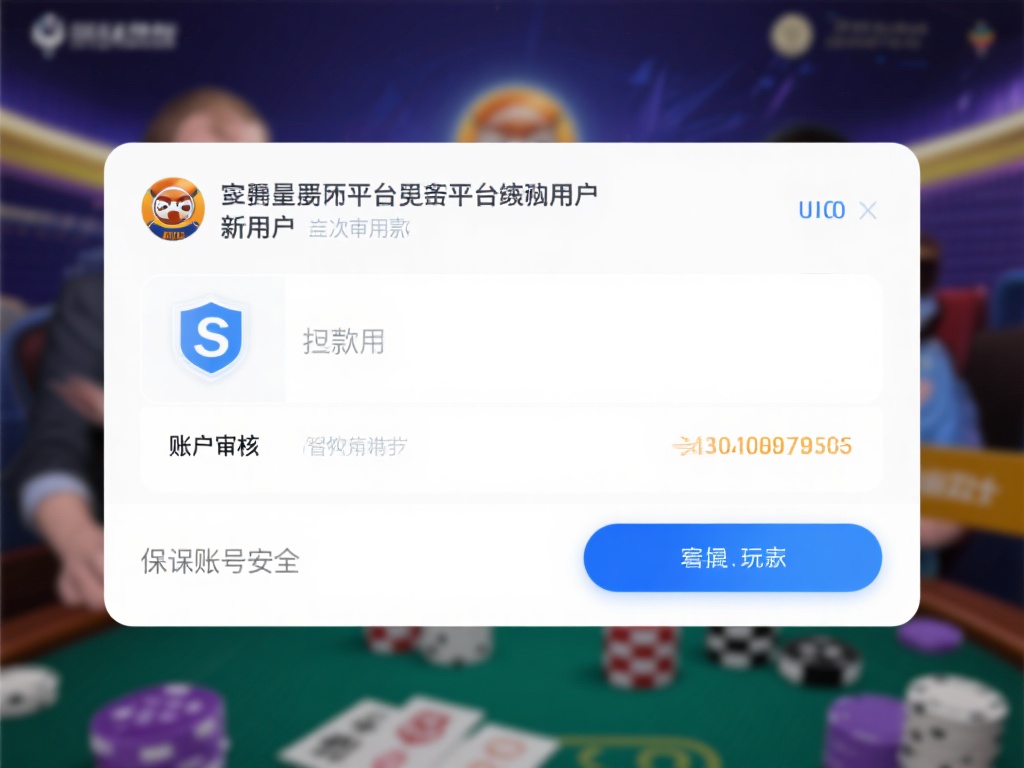
Task: Open the row with the shield S icon
Action: click(x=511, y=340)
